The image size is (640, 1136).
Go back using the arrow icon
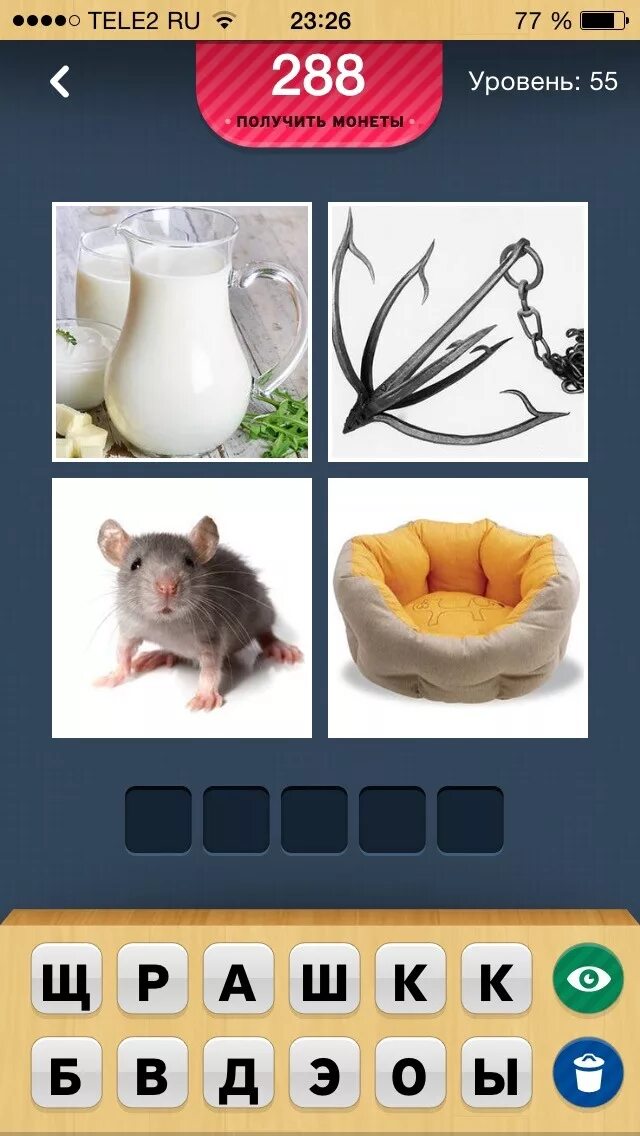click(x=60, y=81)
